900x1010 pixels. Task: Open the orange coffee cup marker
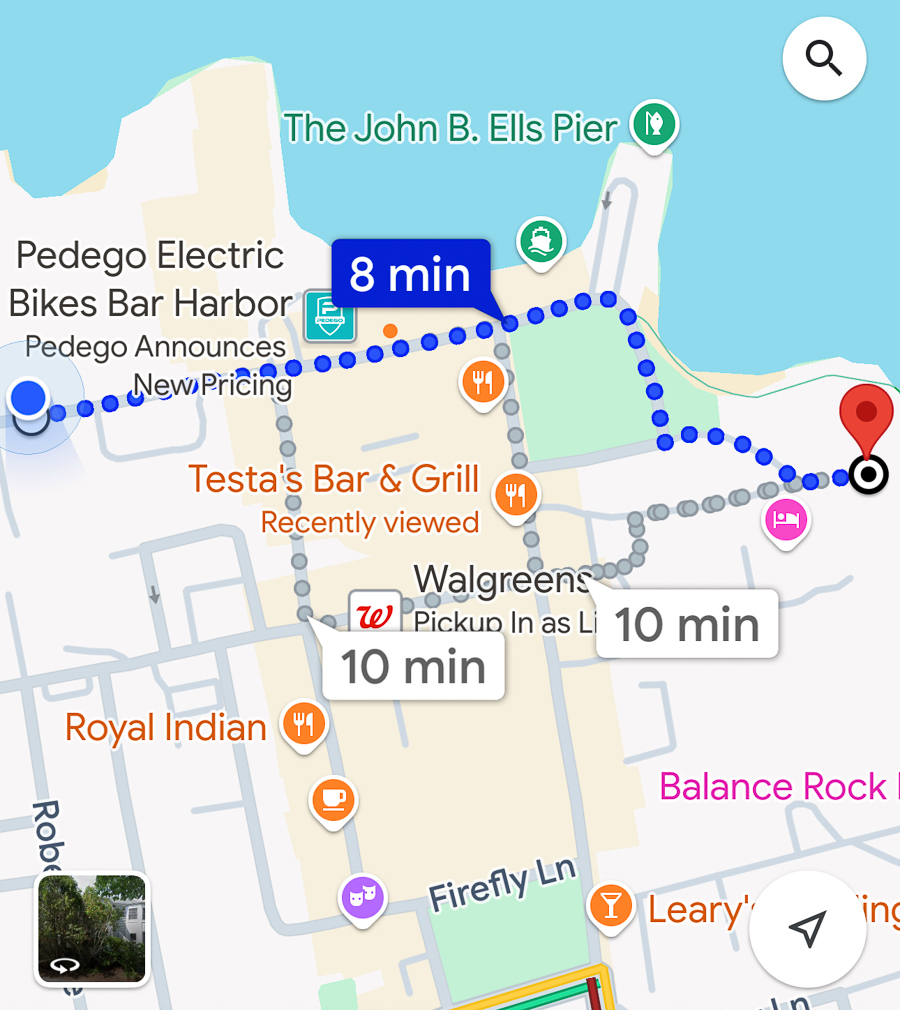pyautogui.click(x=333, y=799)
